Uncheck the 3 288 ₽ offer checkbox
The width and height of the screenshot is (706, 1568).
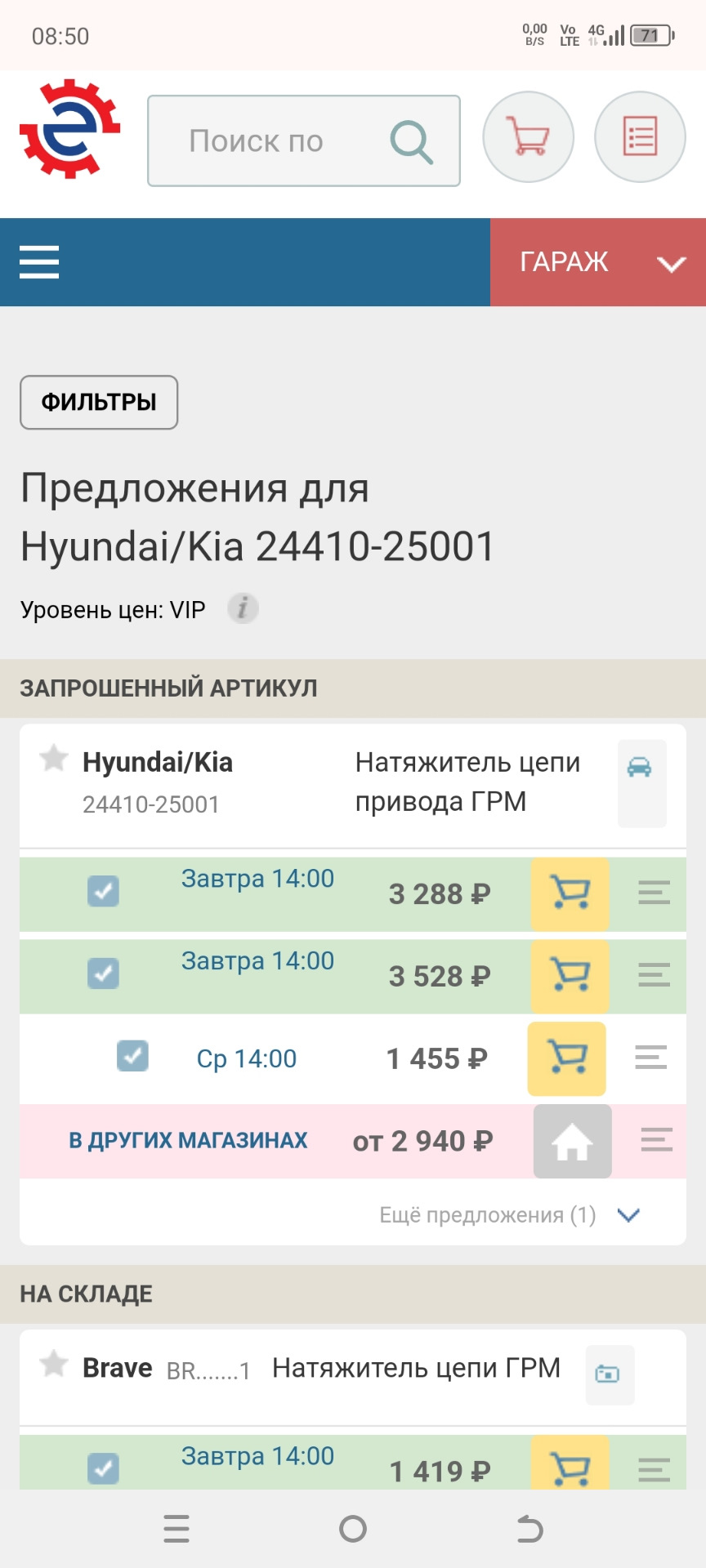click(x=103, y=893)
